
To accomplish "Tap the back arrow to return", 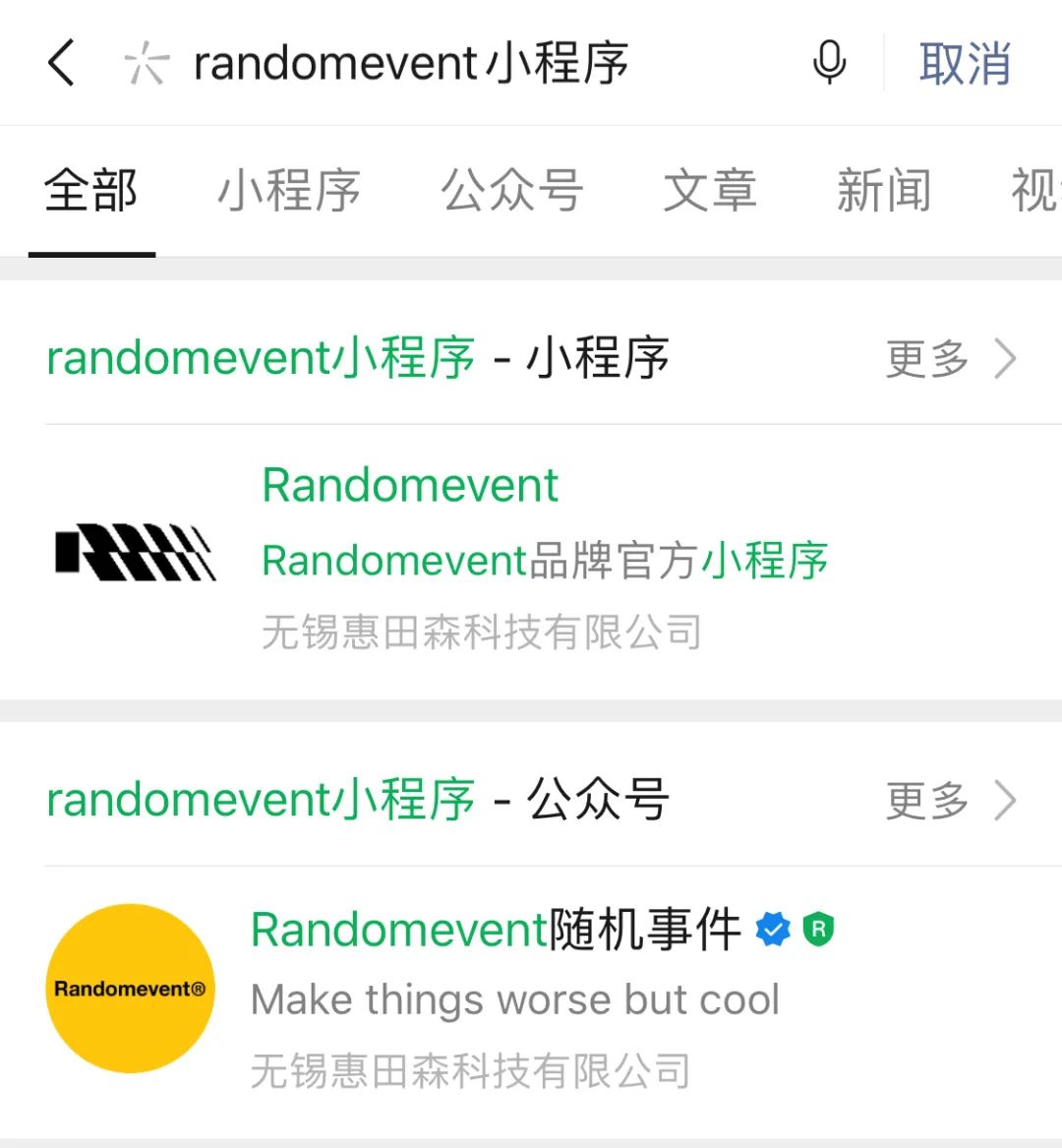I will (x=61, y=63).
